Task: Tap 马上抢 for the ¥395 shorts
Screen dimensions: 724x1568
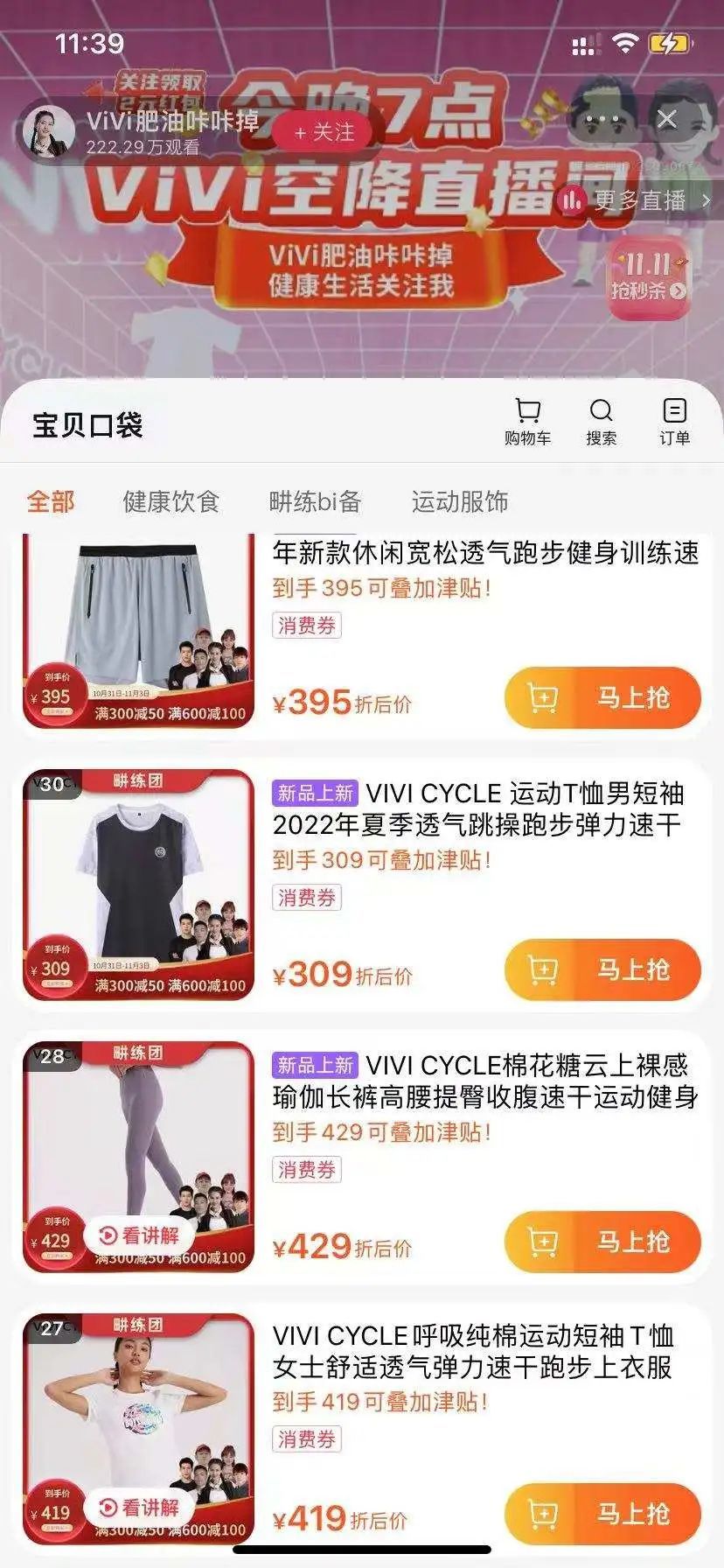Action: tap(602, 697)
